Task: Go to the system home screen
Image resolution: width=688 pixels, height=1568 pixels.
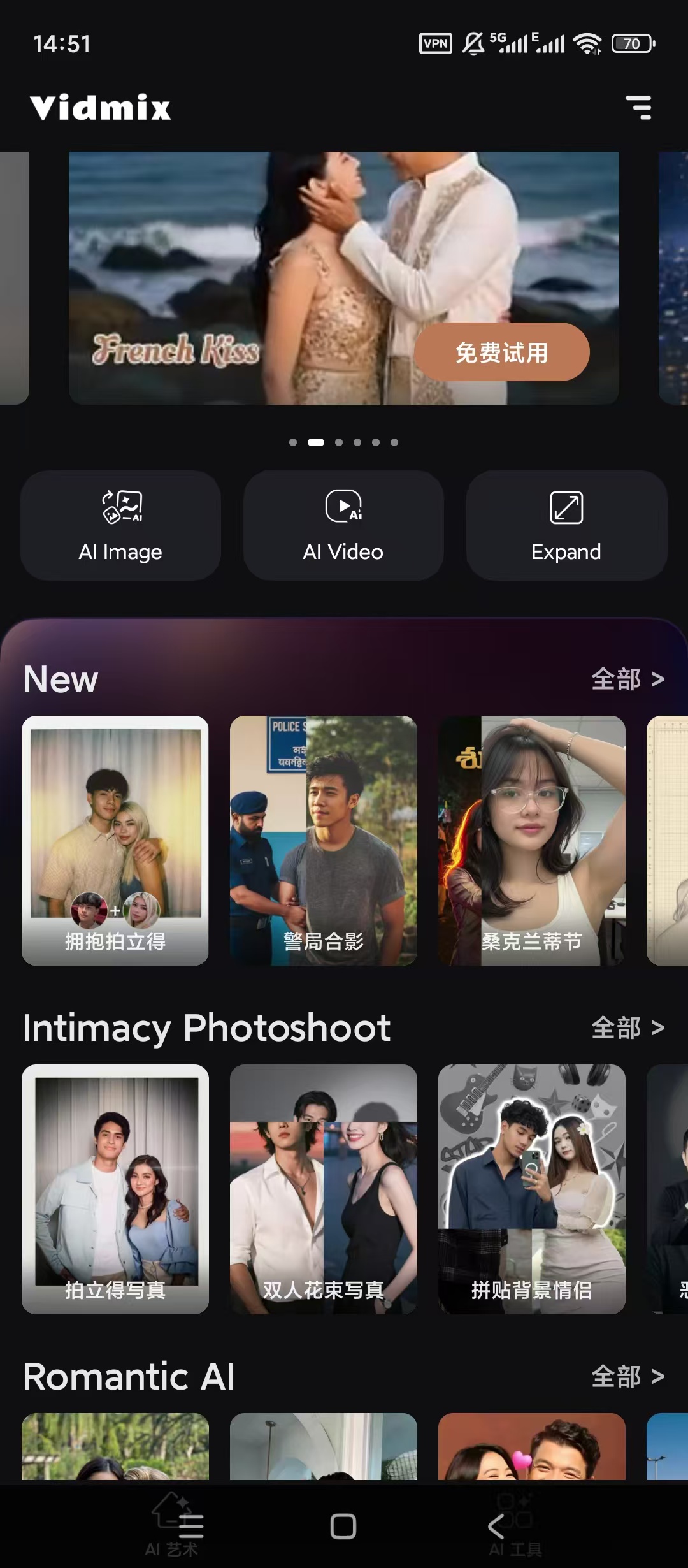Action: pos(343,1527)
